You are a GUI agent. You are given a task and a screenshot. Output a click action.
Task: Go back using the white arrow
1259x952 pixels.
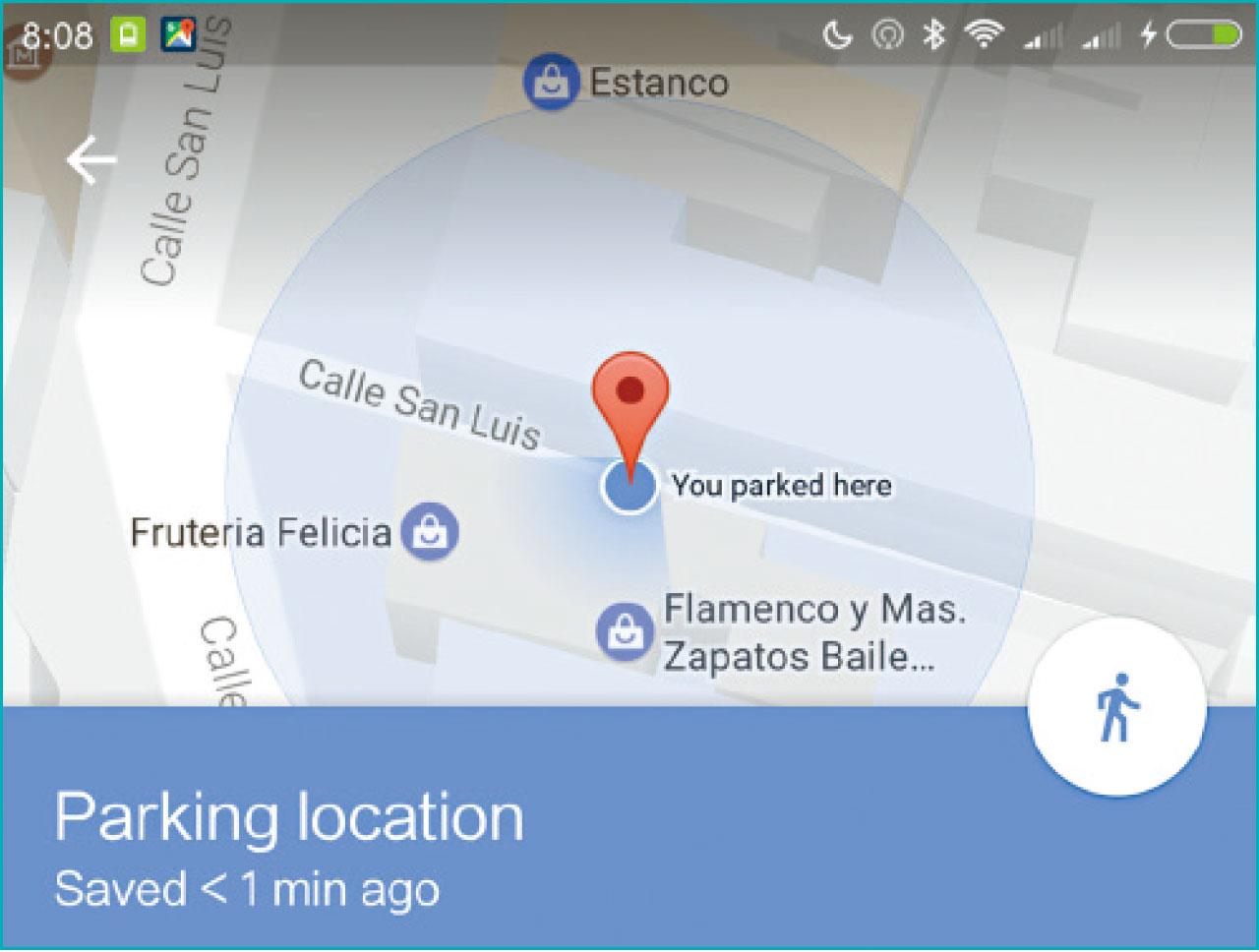(x=91, y=160)
